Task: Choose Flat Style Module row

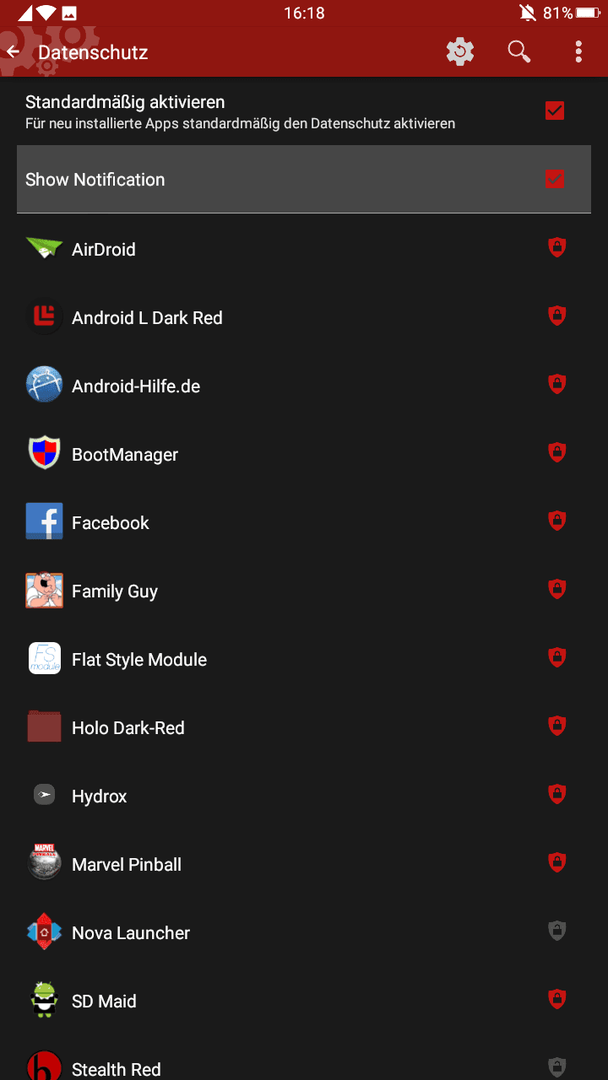Action: click(304, 659)
